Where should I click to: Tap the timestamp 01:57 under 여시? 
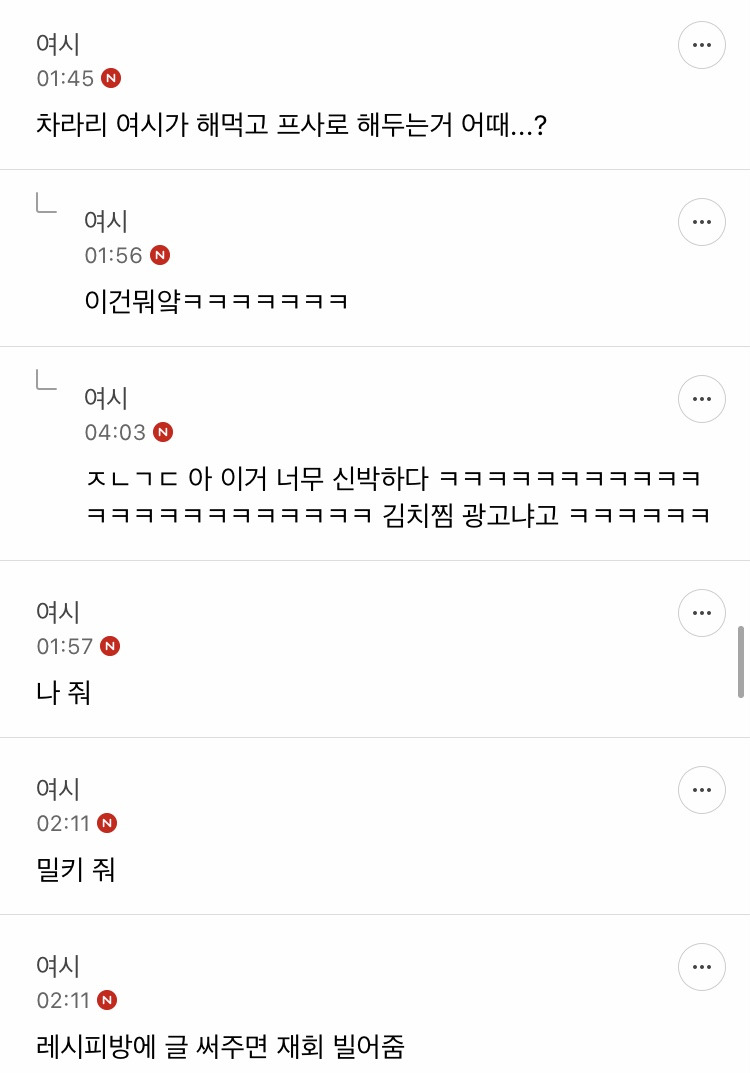(55, 647)
